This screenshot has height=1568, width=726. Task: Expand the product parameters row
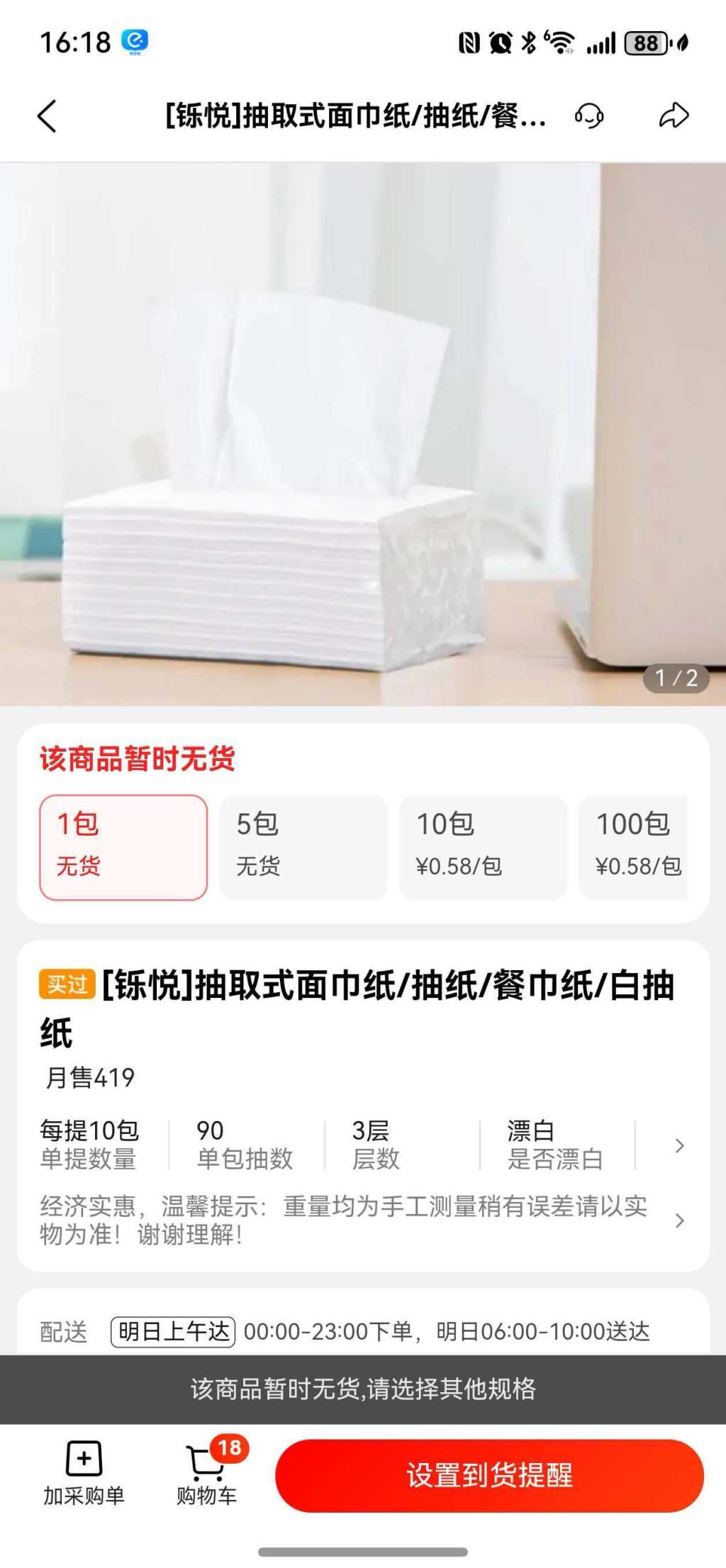click(x=678, y=1145)
